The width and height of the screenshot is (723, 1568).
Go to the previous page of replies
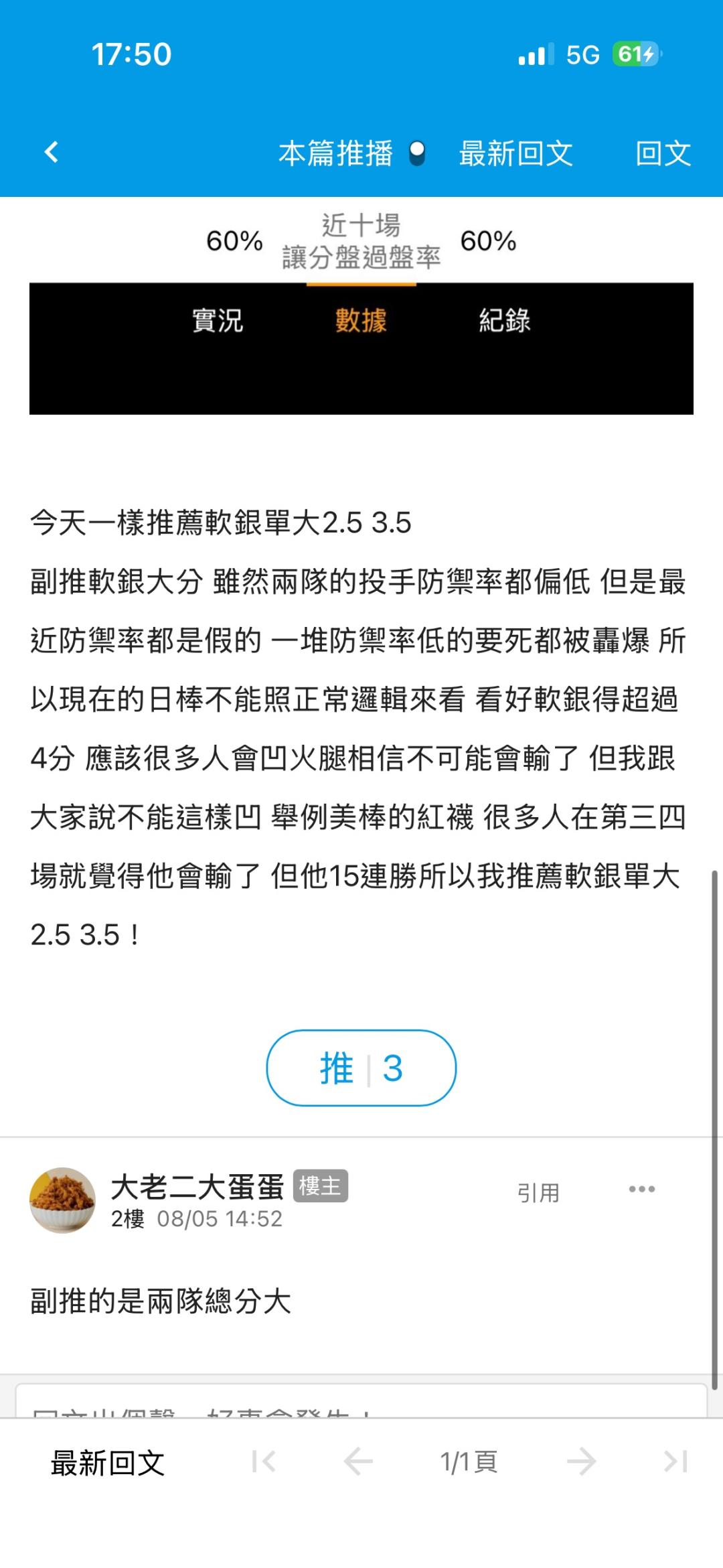[358, 1462]
